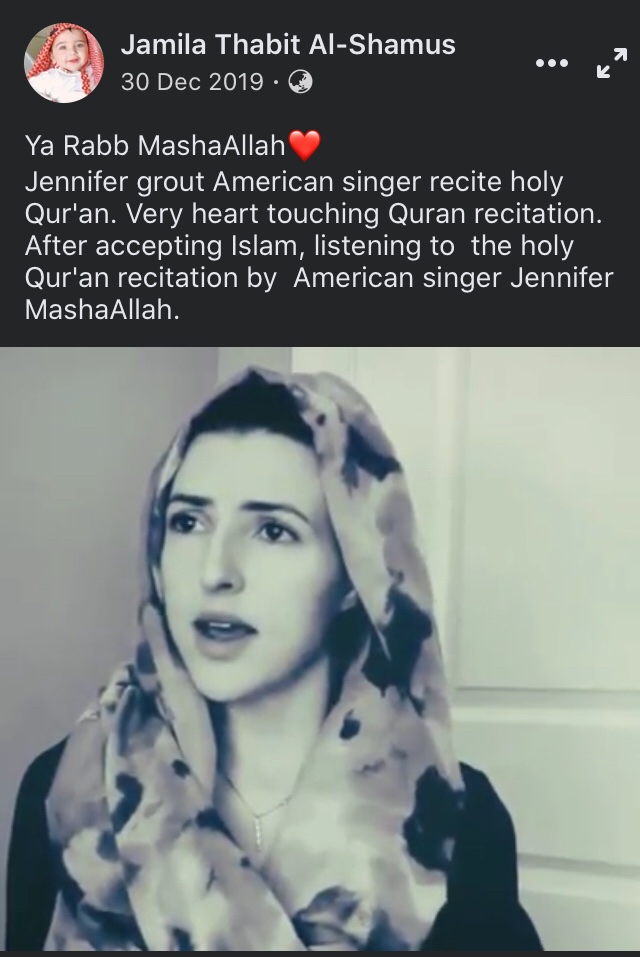640x957 pixels.
Task: Open Jamila Thabit Al-Shamus's profile picture
Action: [x=63, y=63]
